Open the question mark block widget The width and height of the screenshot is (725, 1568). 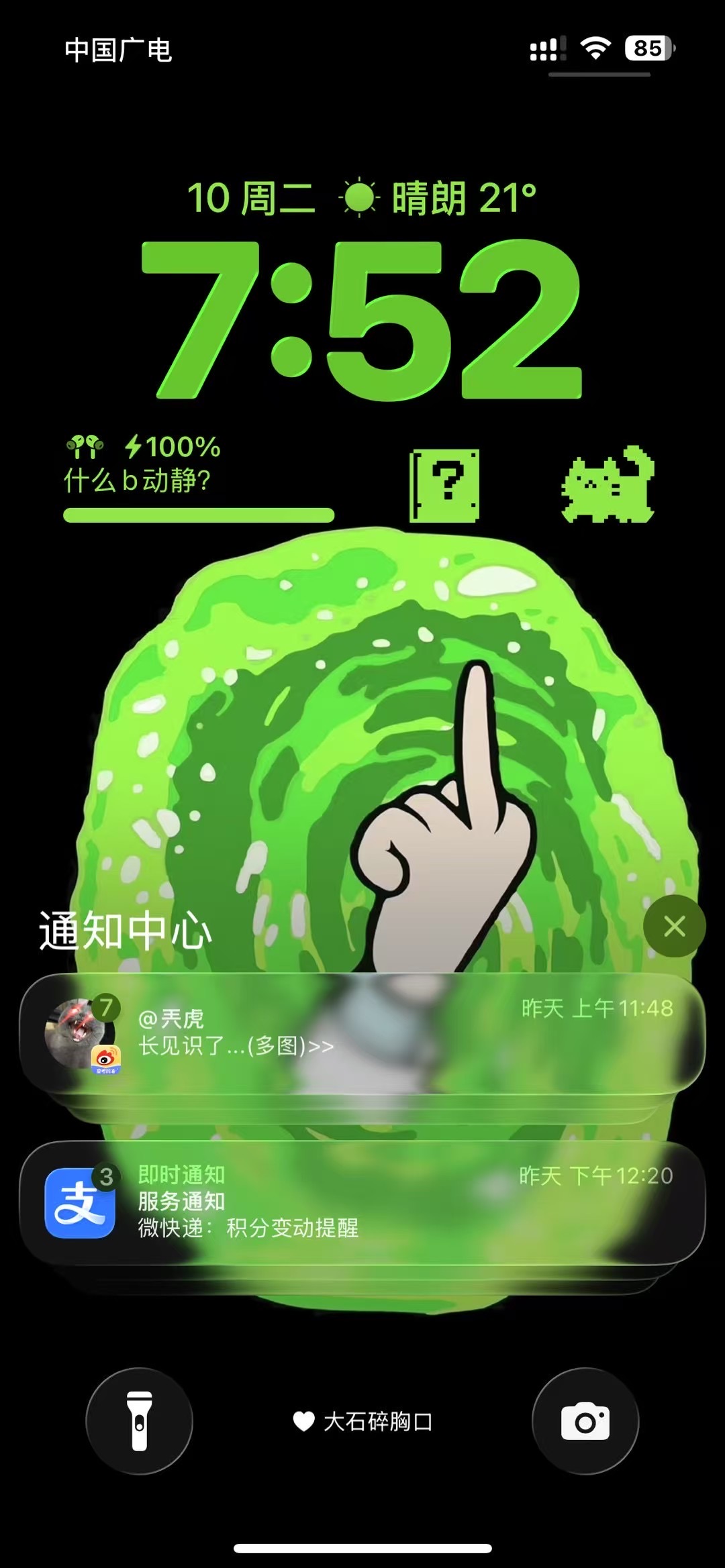pos(444,486)
